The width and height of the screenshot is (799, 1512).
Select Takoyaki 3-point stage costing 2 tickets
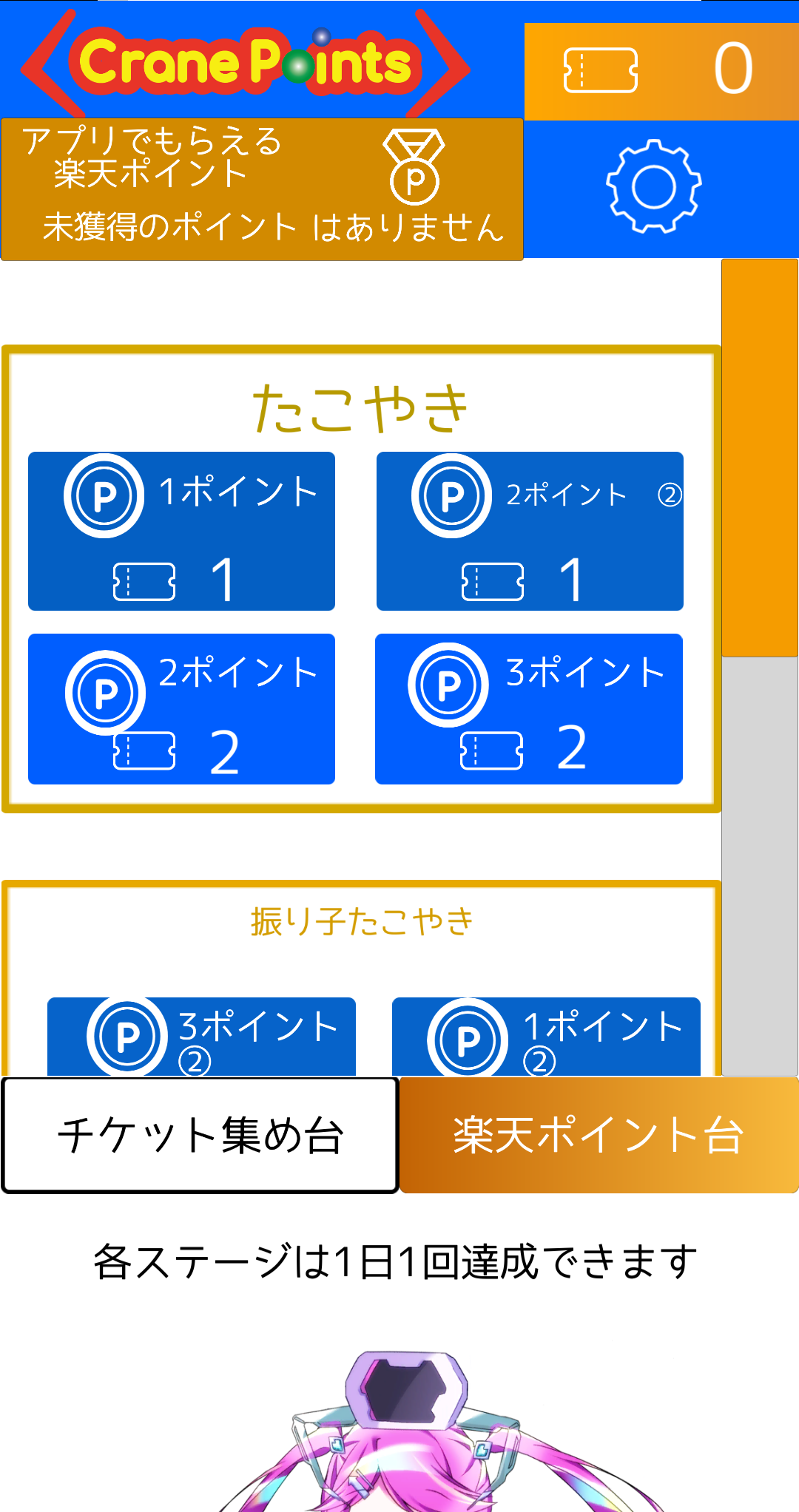pyautogui.click(x=529, y=708)
